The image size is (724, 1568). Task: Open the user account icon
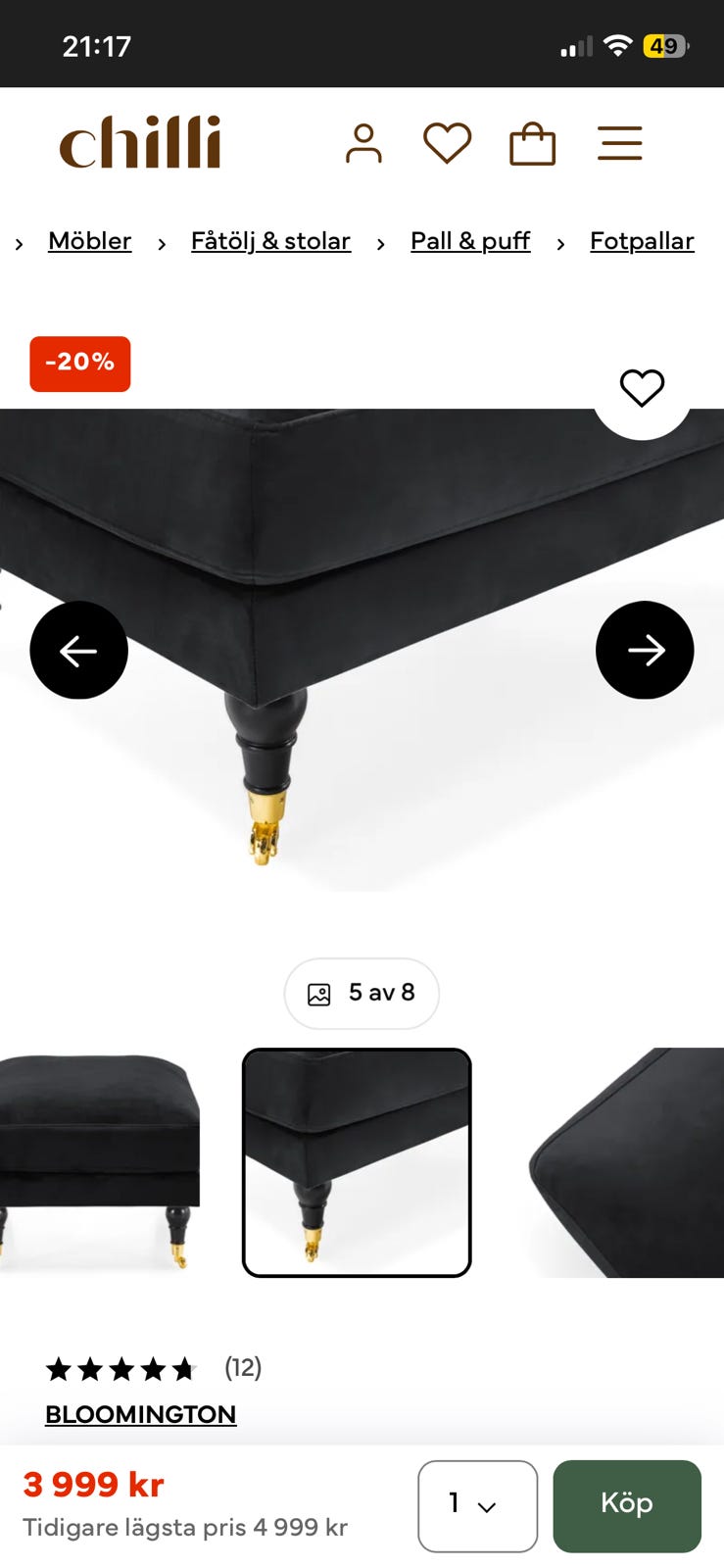(x=363, y=144)
